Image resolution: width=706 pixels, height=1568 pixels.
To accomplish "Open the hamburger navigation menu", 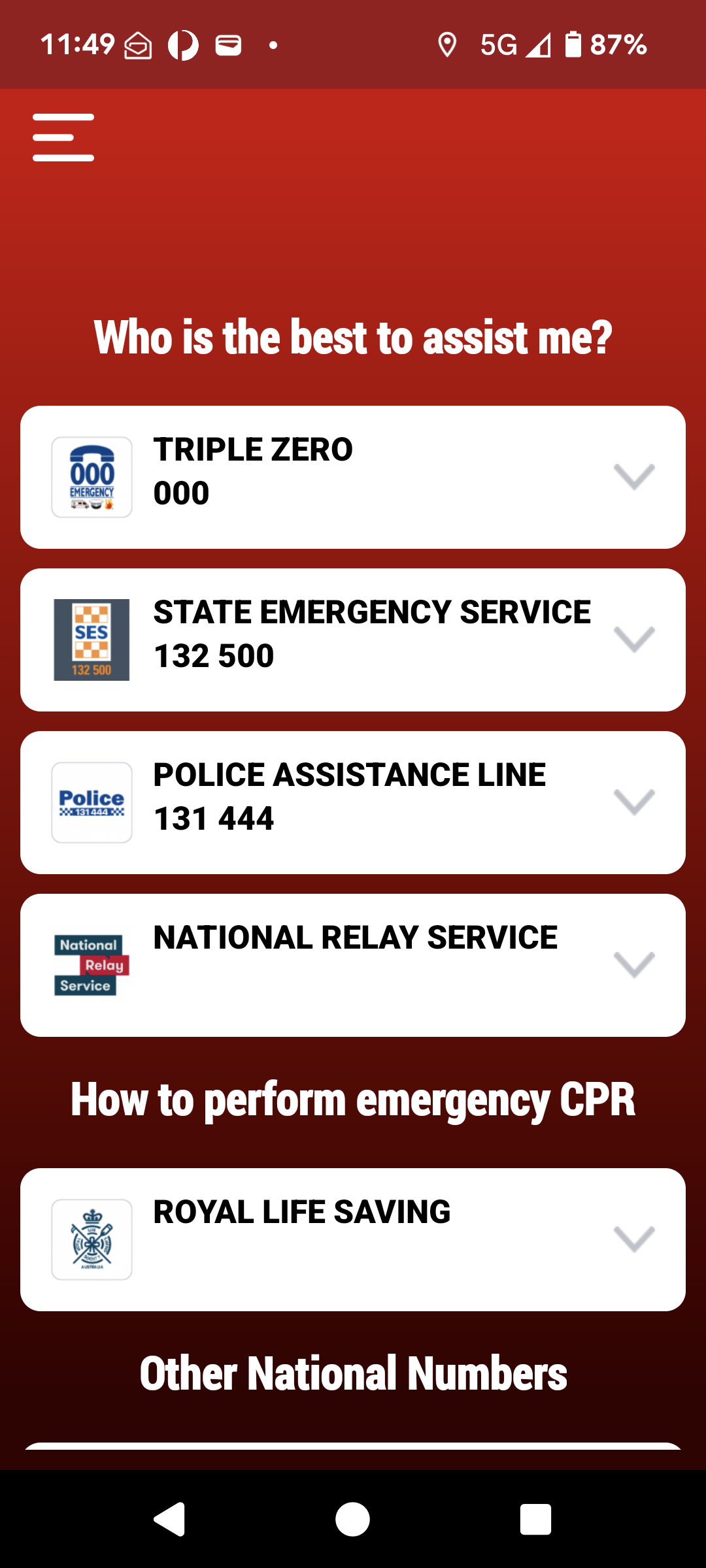I will (x=63, y=137).
